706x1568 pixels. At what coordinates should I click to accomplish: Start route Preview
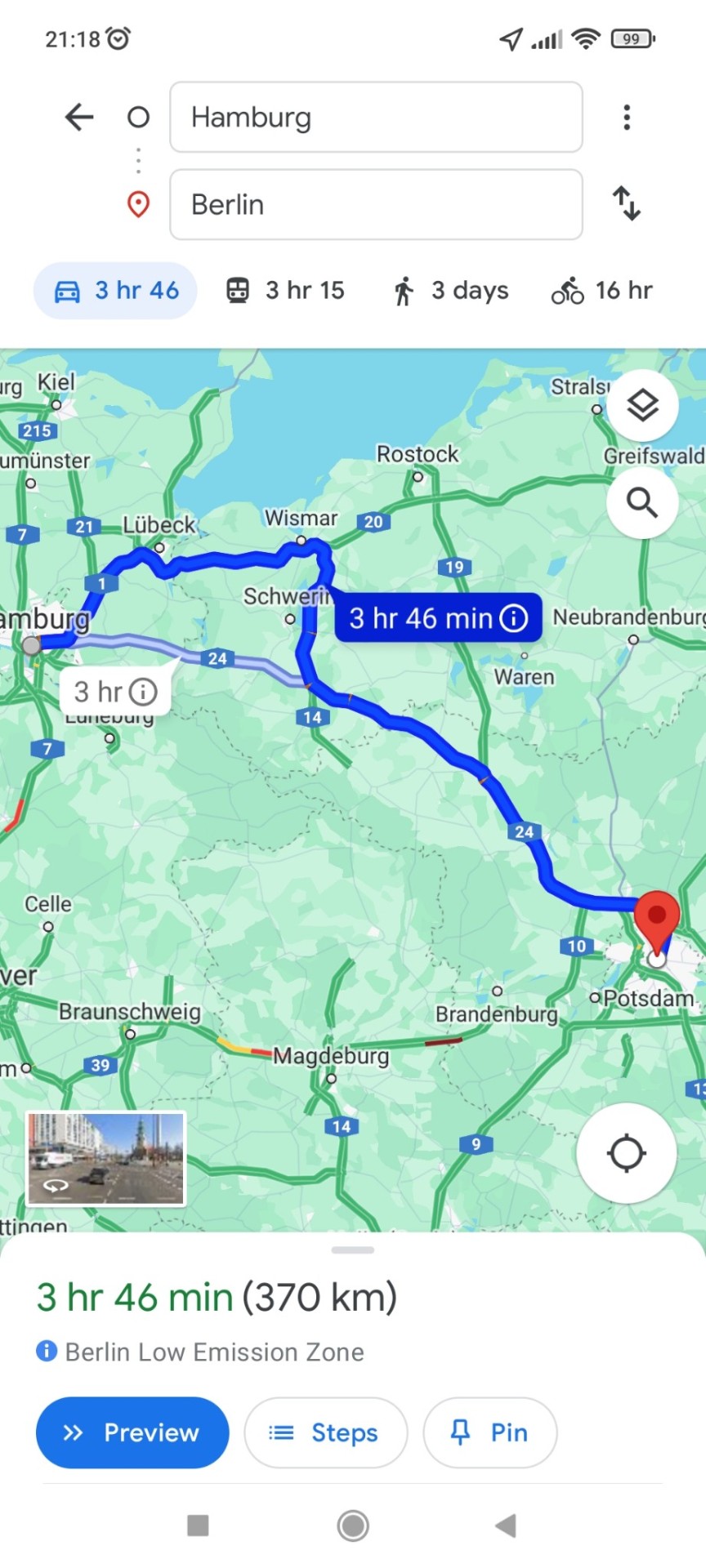(132, 1432)
